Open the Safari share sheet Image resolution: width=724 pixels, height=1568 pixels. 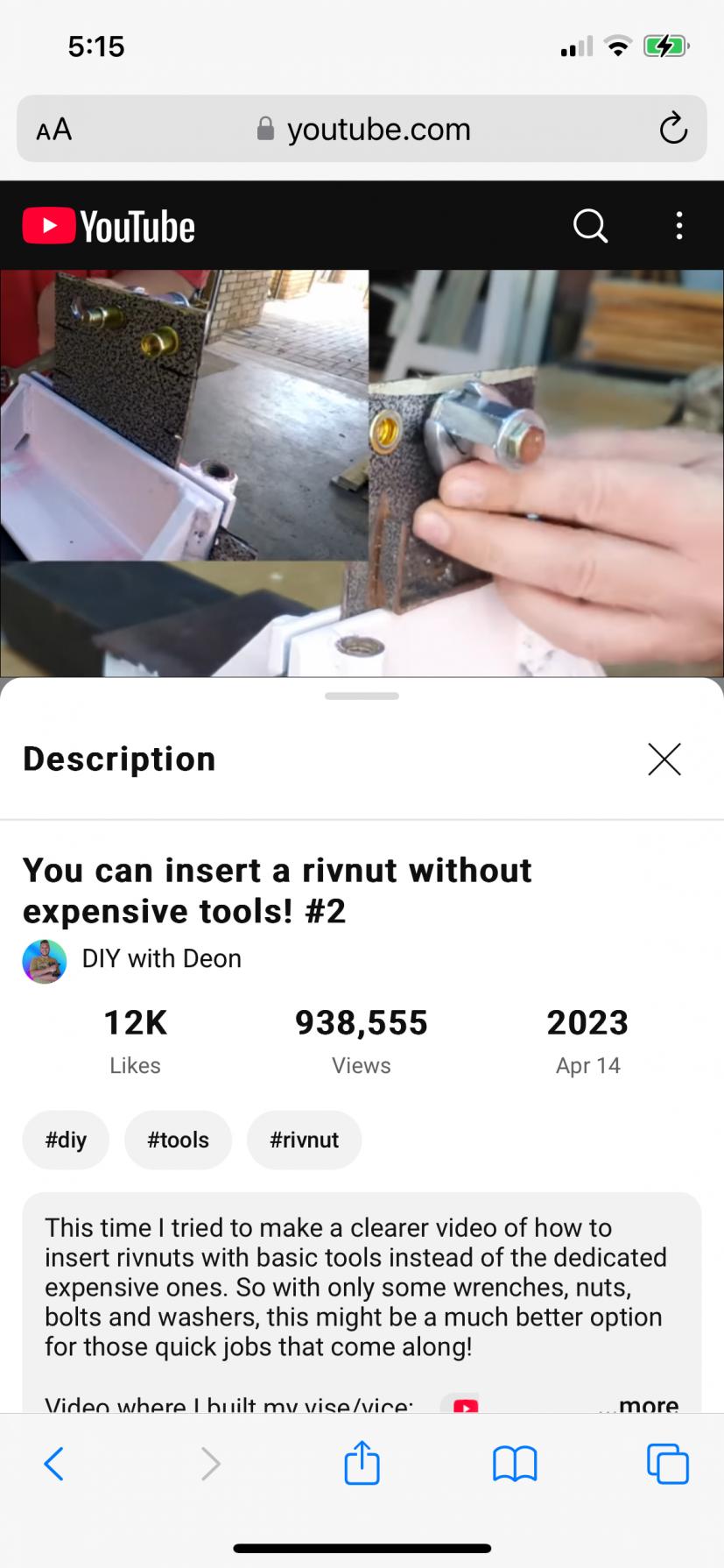click(362, 1462)
